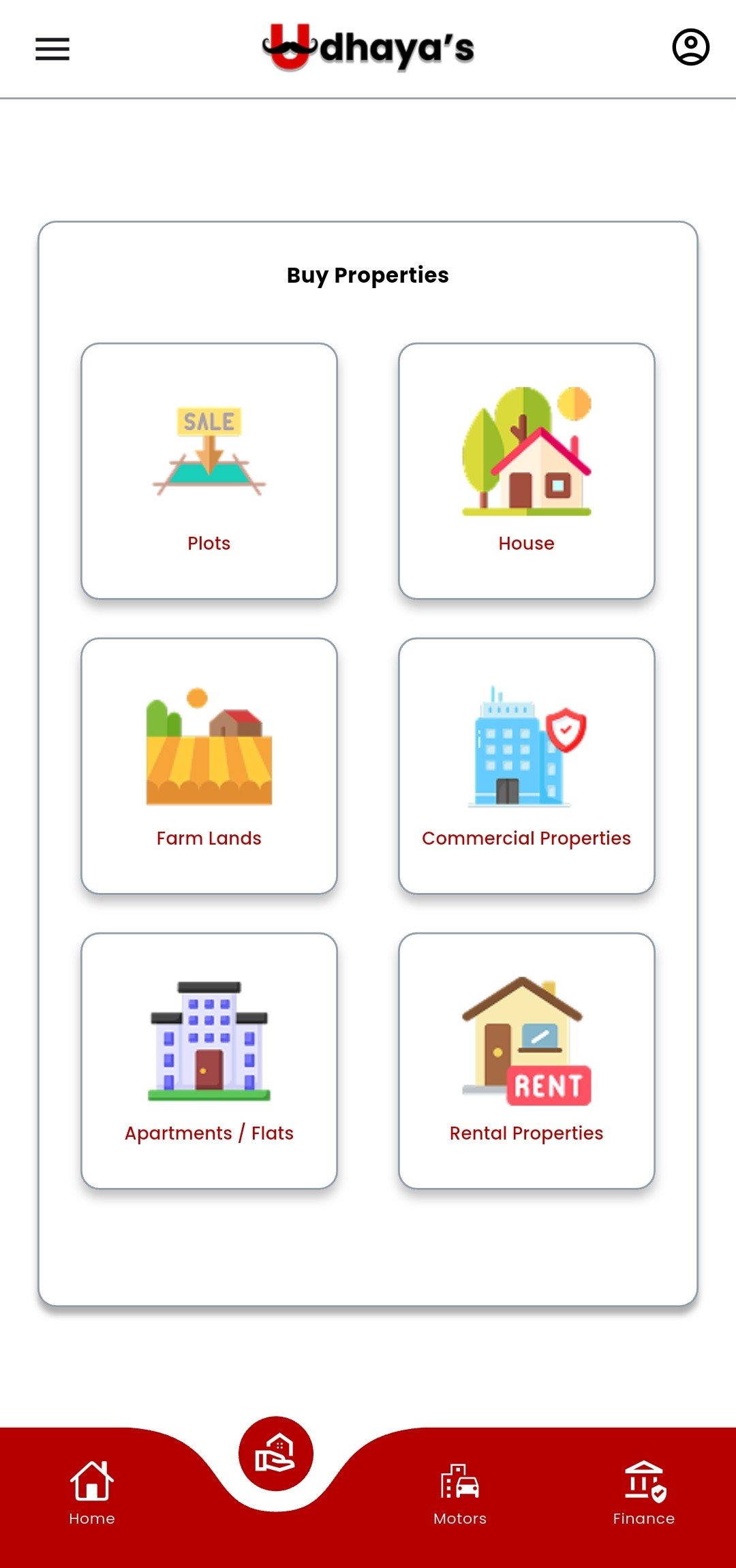Screen dimensions: 736x1568
Task: View Apartments / Flats listings
Action: point(209,1061)
